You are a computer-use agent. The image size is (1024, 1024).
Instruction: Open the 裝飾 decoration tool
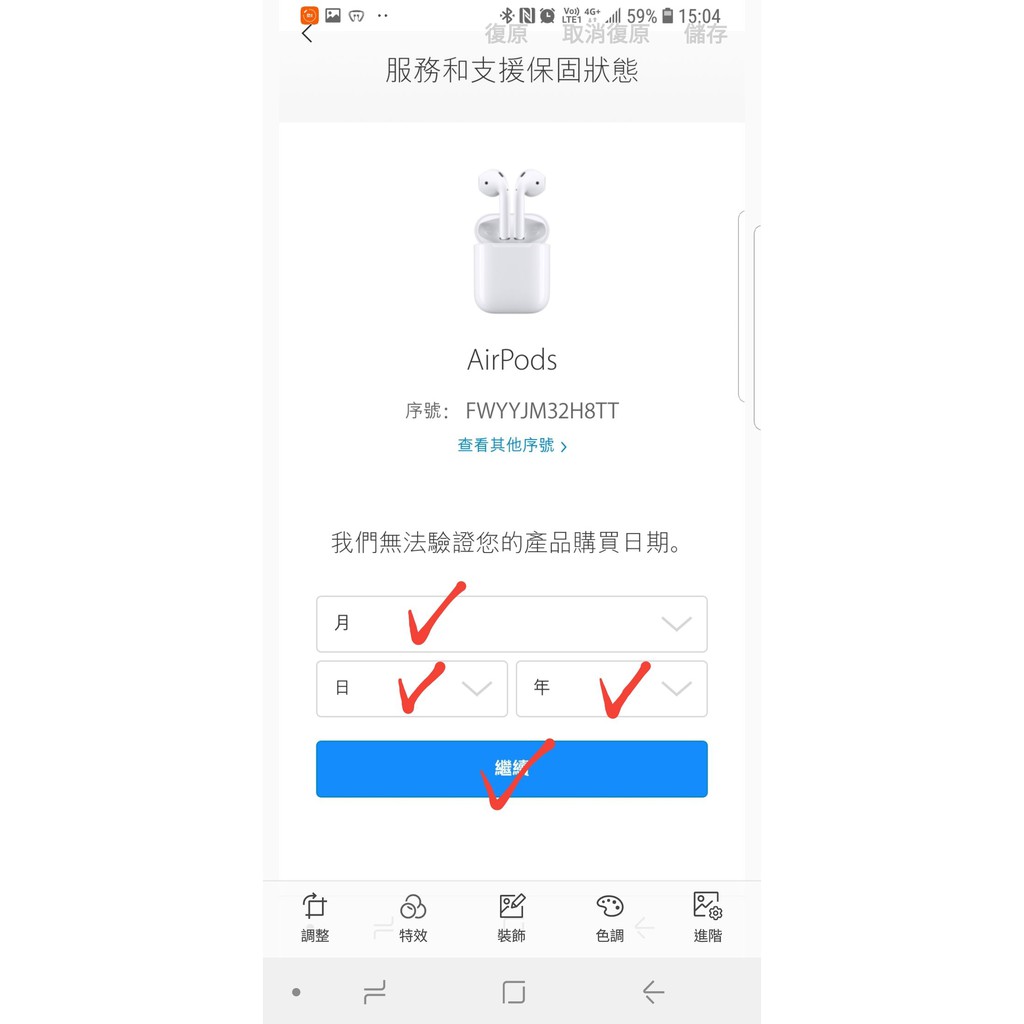click(511, 918)
